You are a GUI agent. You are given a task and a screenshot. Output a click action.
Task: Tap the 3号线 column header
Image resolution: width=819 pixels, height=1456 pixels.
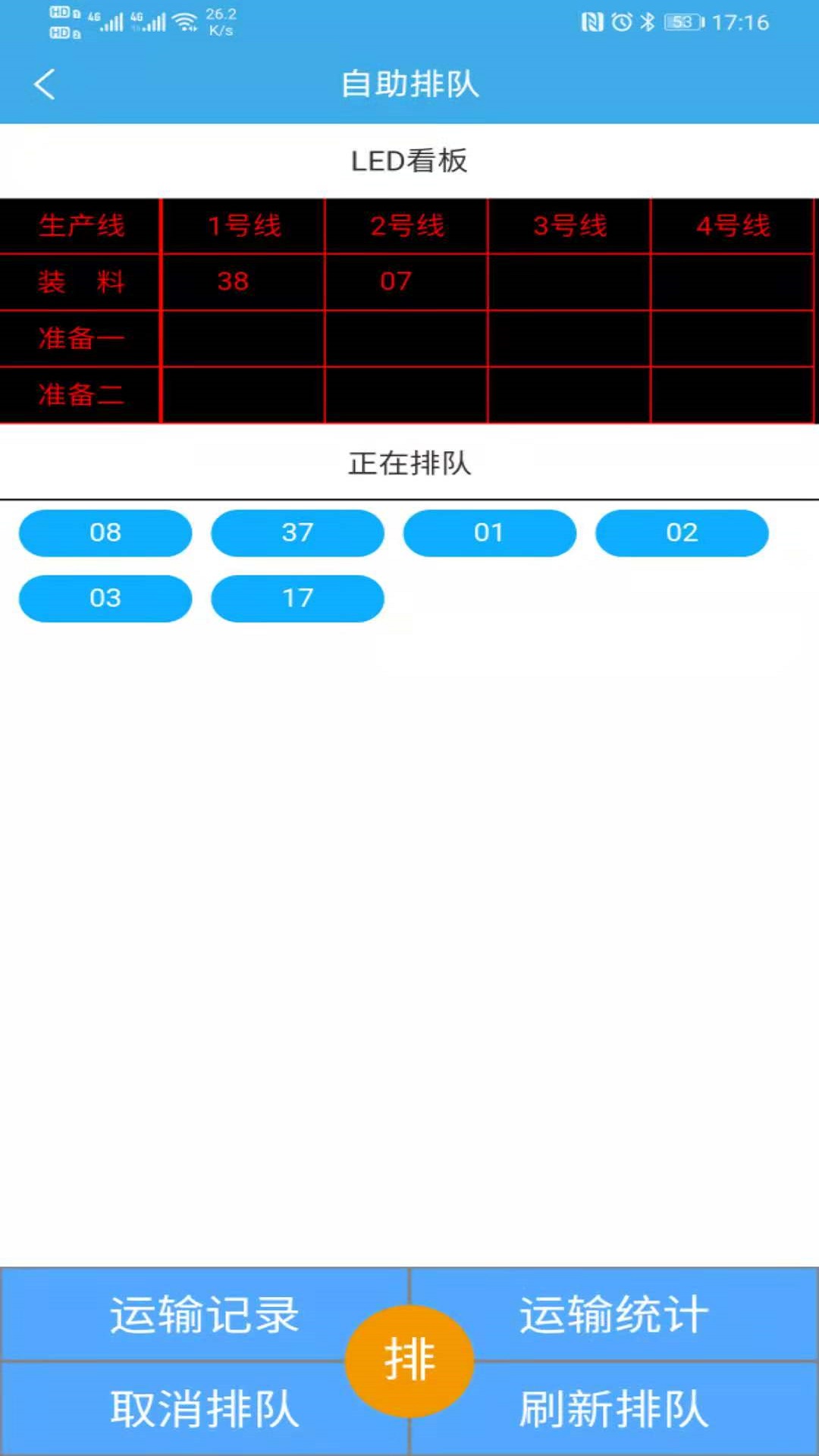[569, 225]
